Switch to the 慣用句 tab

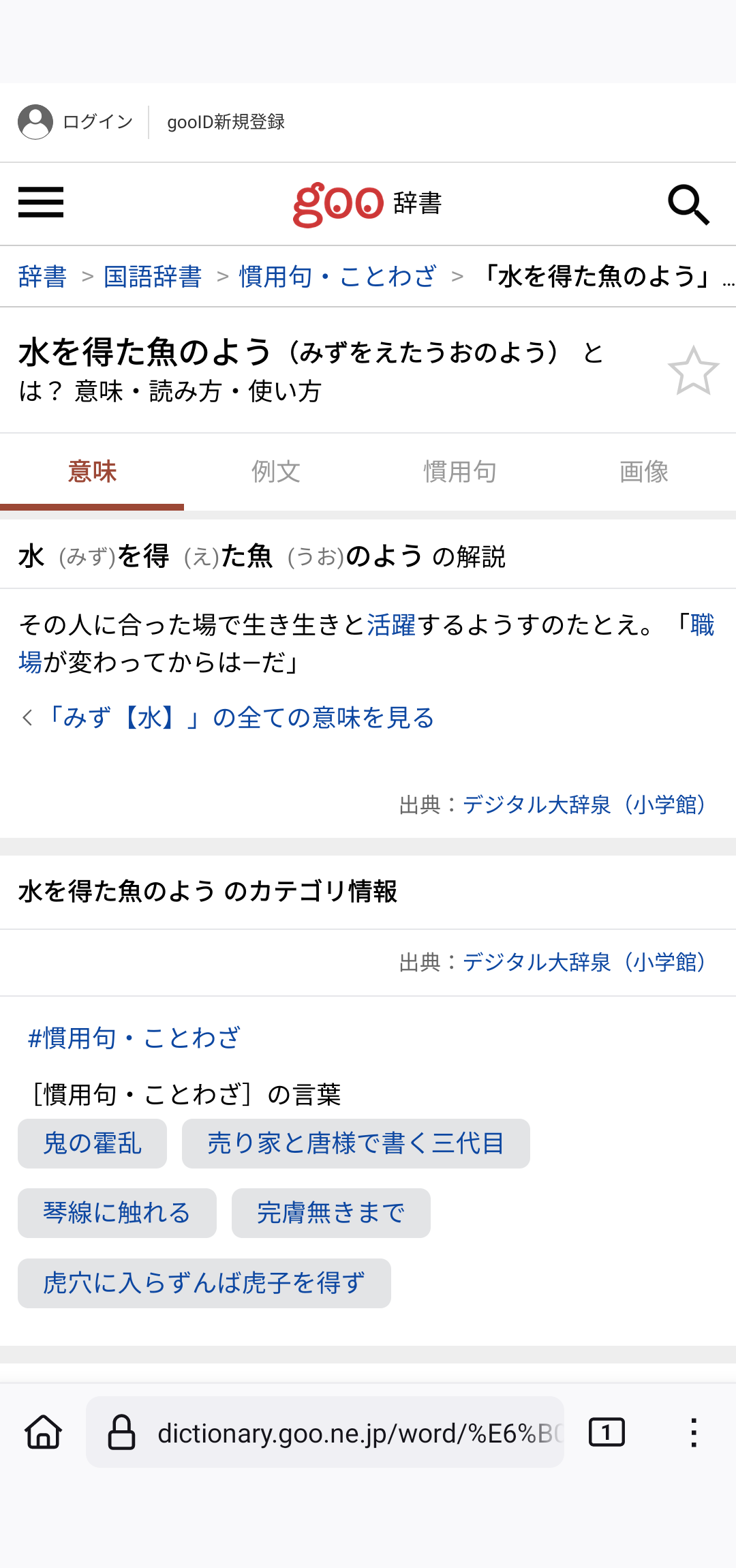pos(460,472)
